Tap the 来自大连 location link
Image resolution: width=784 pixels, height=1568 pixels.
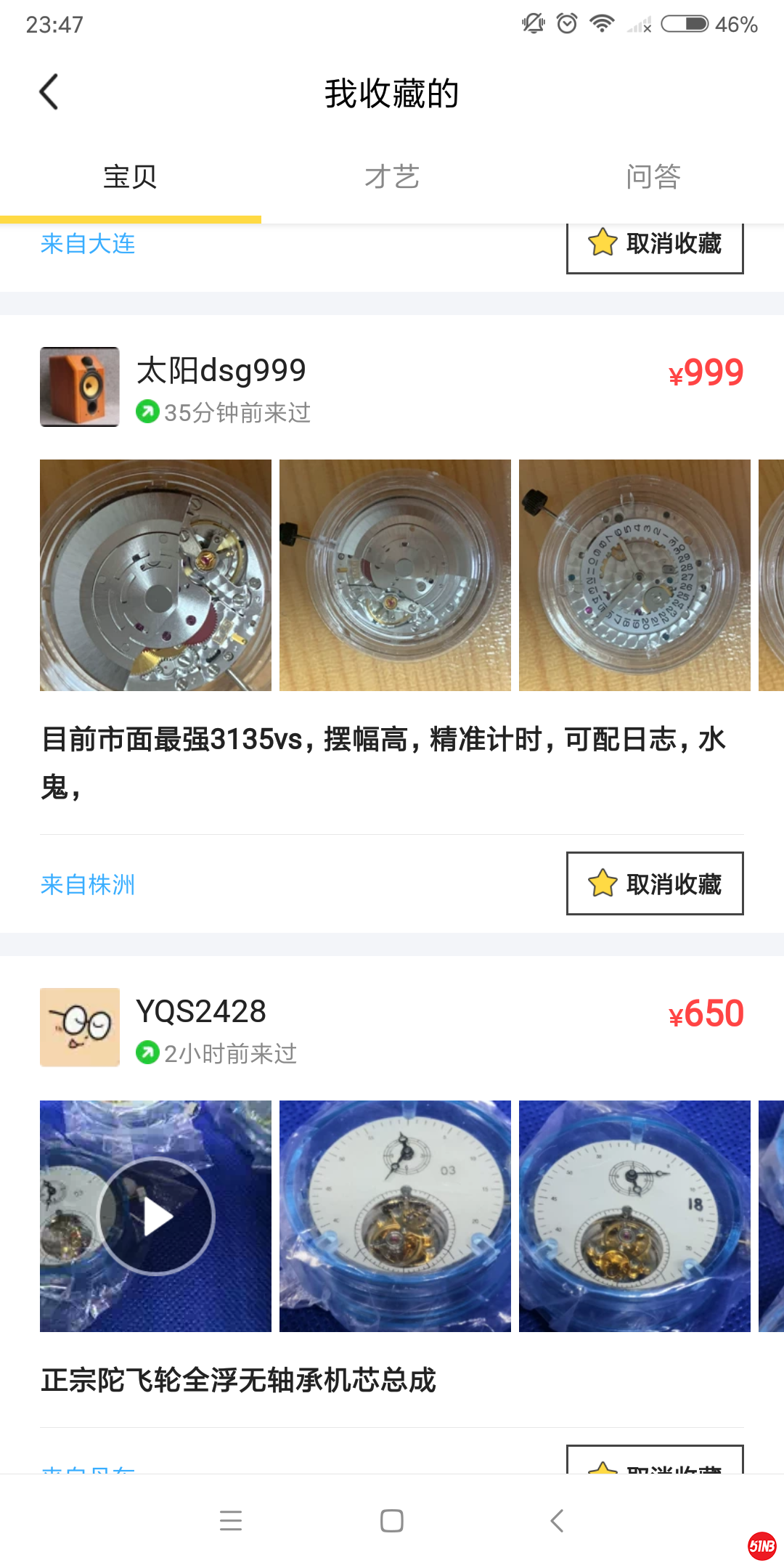pos(88,244)
